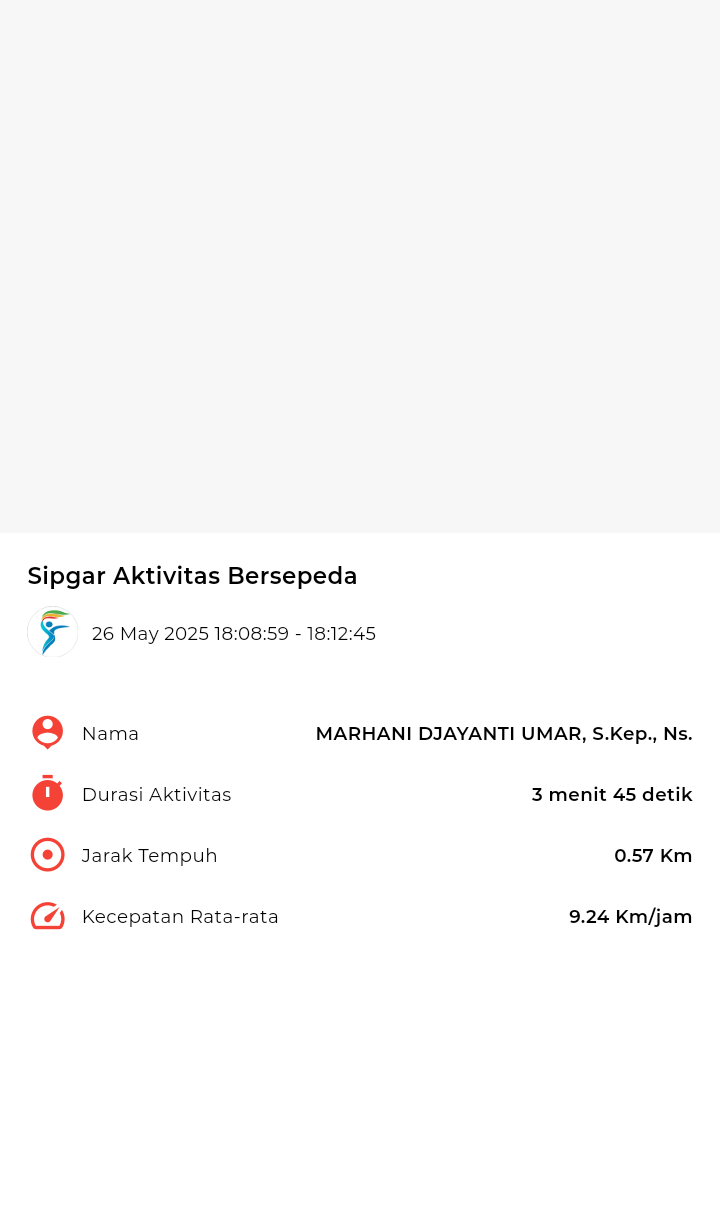Select the target icon beside Jarak Tempuh
The image size is (720, 1217).
point(47,854)
